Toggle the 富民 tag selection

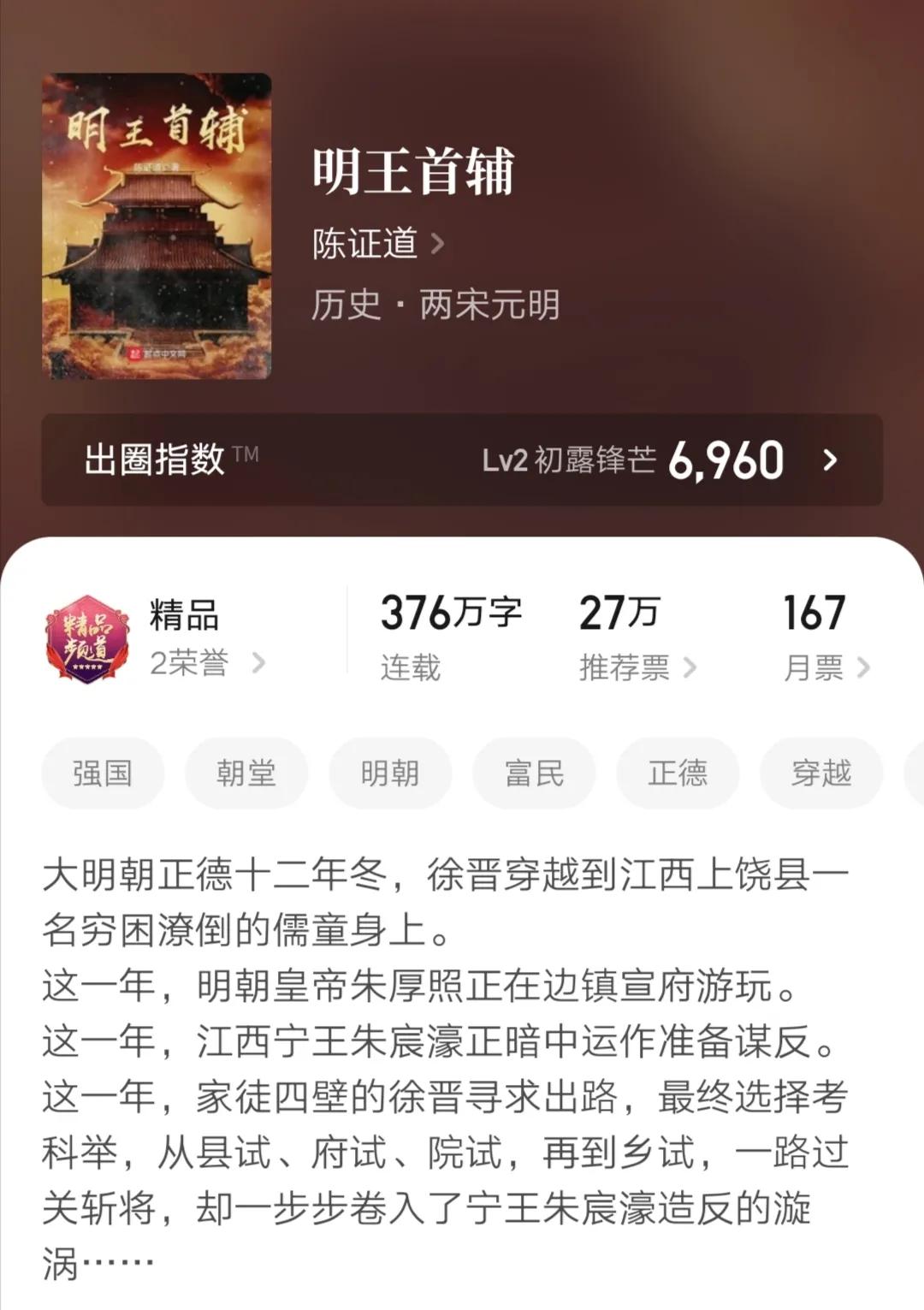pos(534,773)
